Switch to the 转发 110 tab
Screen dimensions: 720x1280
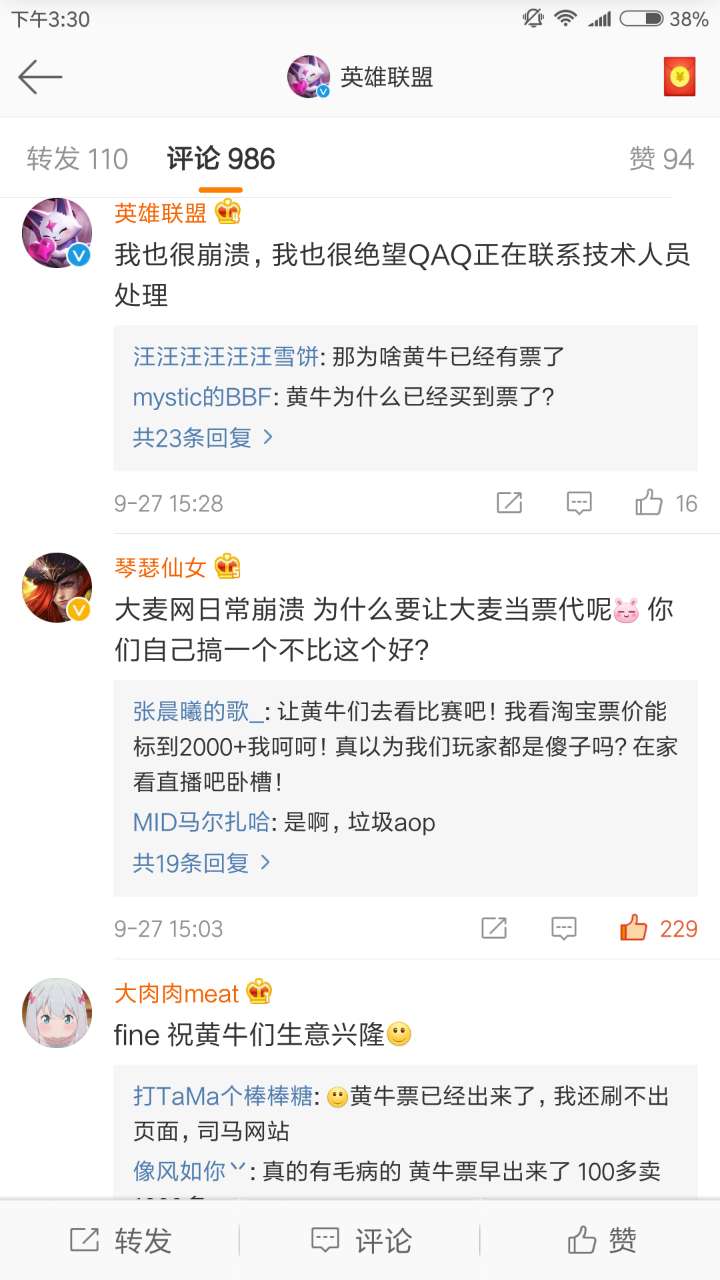click(x=75, y=158)
